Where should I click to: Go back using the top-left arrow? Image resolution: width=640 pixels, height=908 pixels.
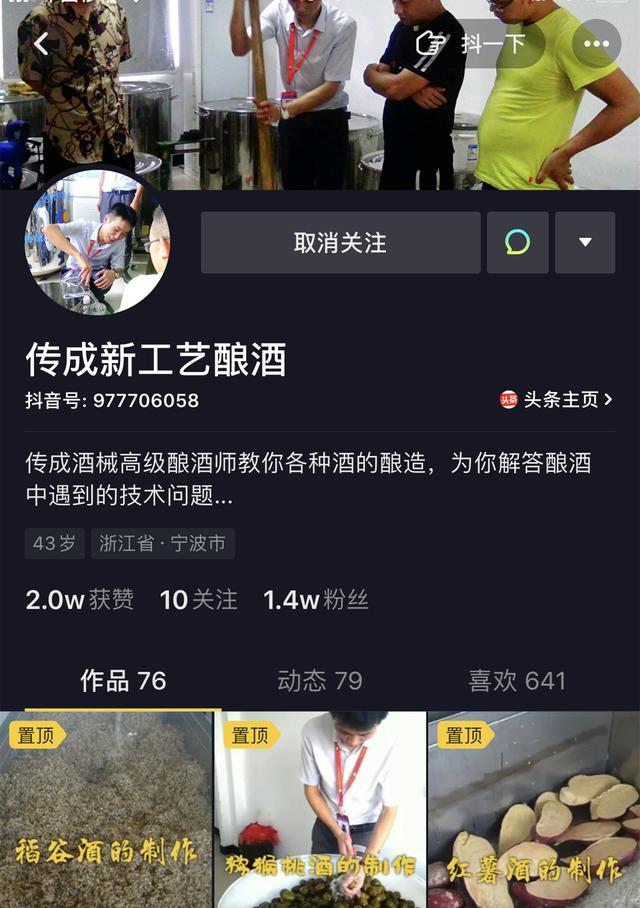point(41,44)
